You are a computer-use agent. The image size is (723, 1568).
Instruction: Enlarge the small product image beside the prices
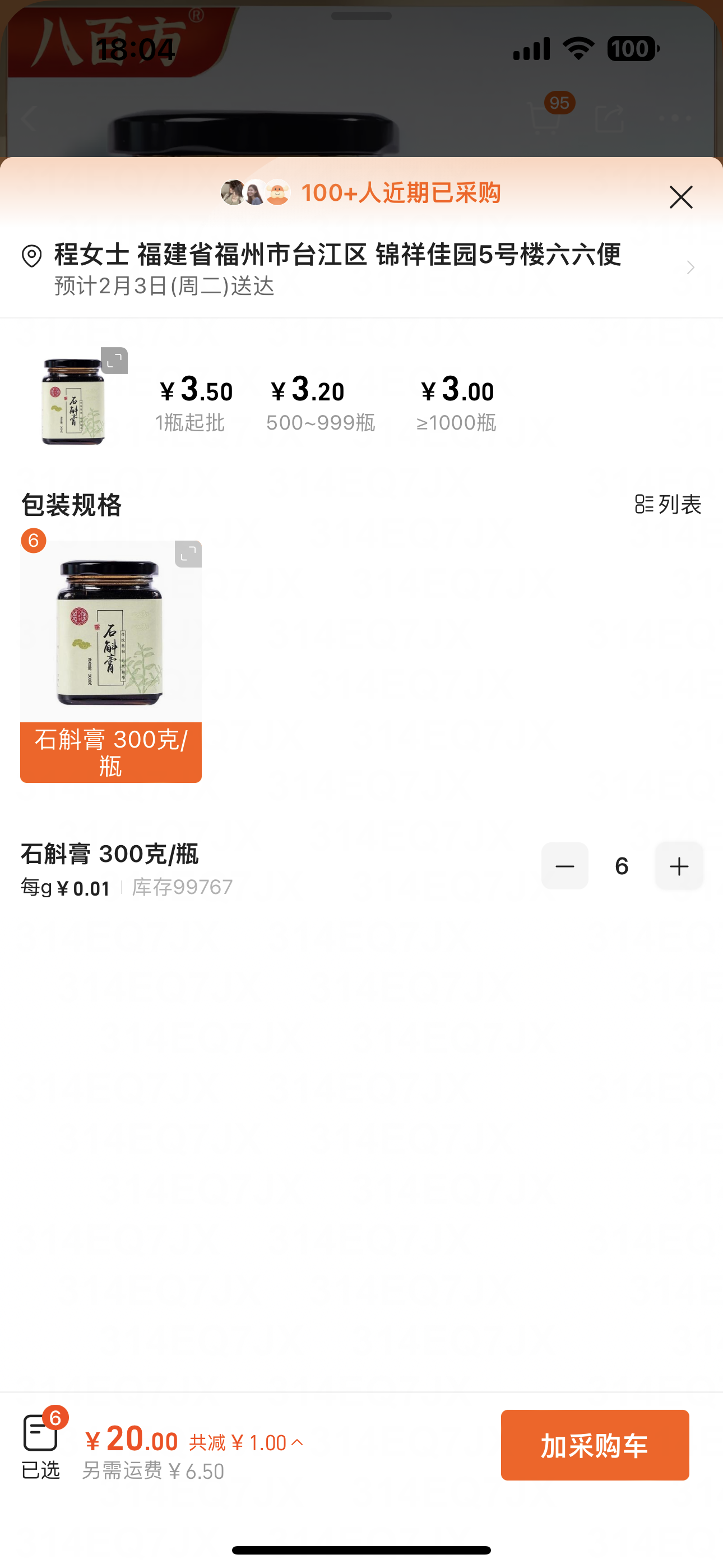(x=114, y=361)
